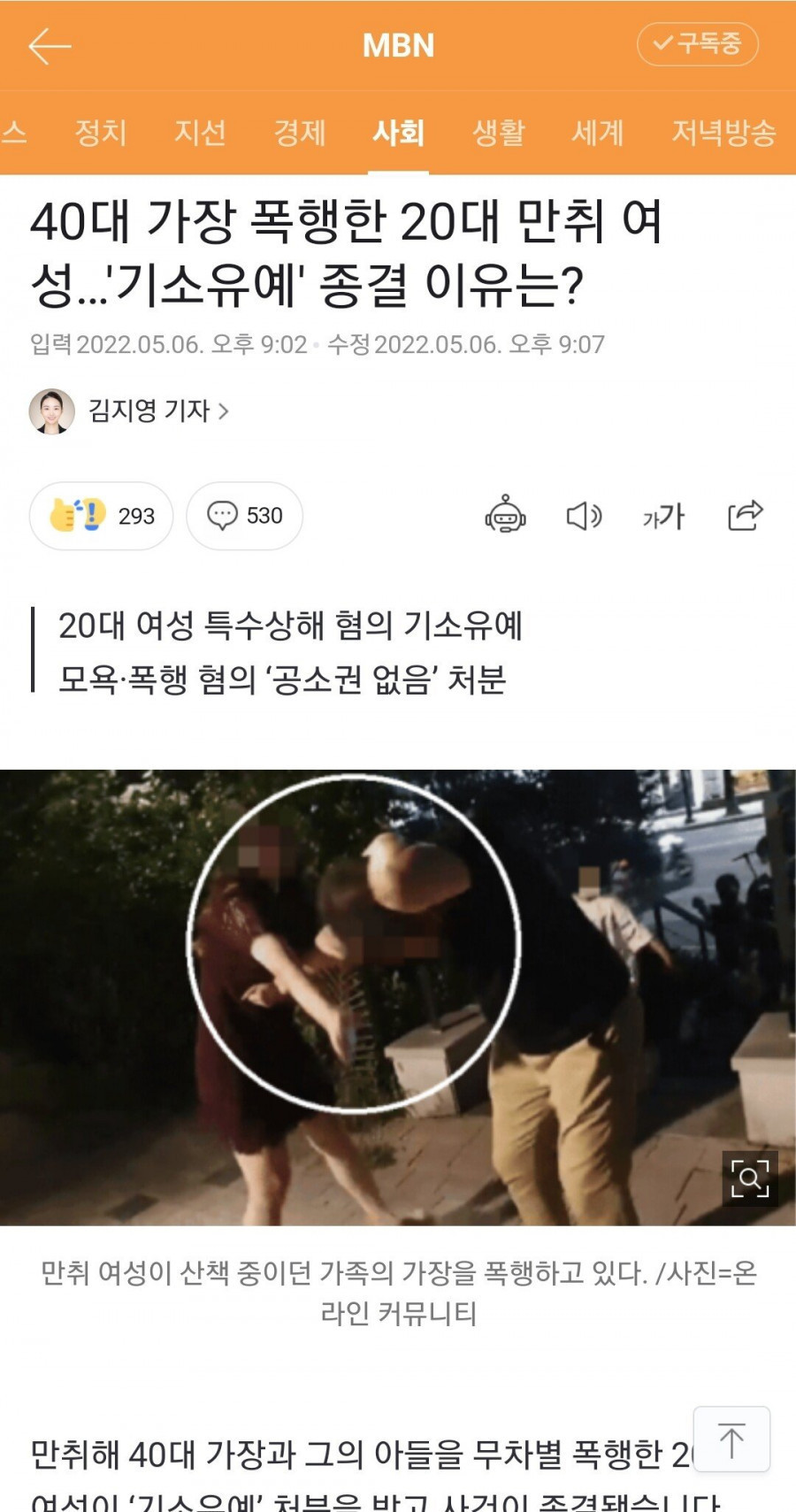Screen dimensions: 796x1512
Task: Select the 생활 tab
Action: [498, 133]
